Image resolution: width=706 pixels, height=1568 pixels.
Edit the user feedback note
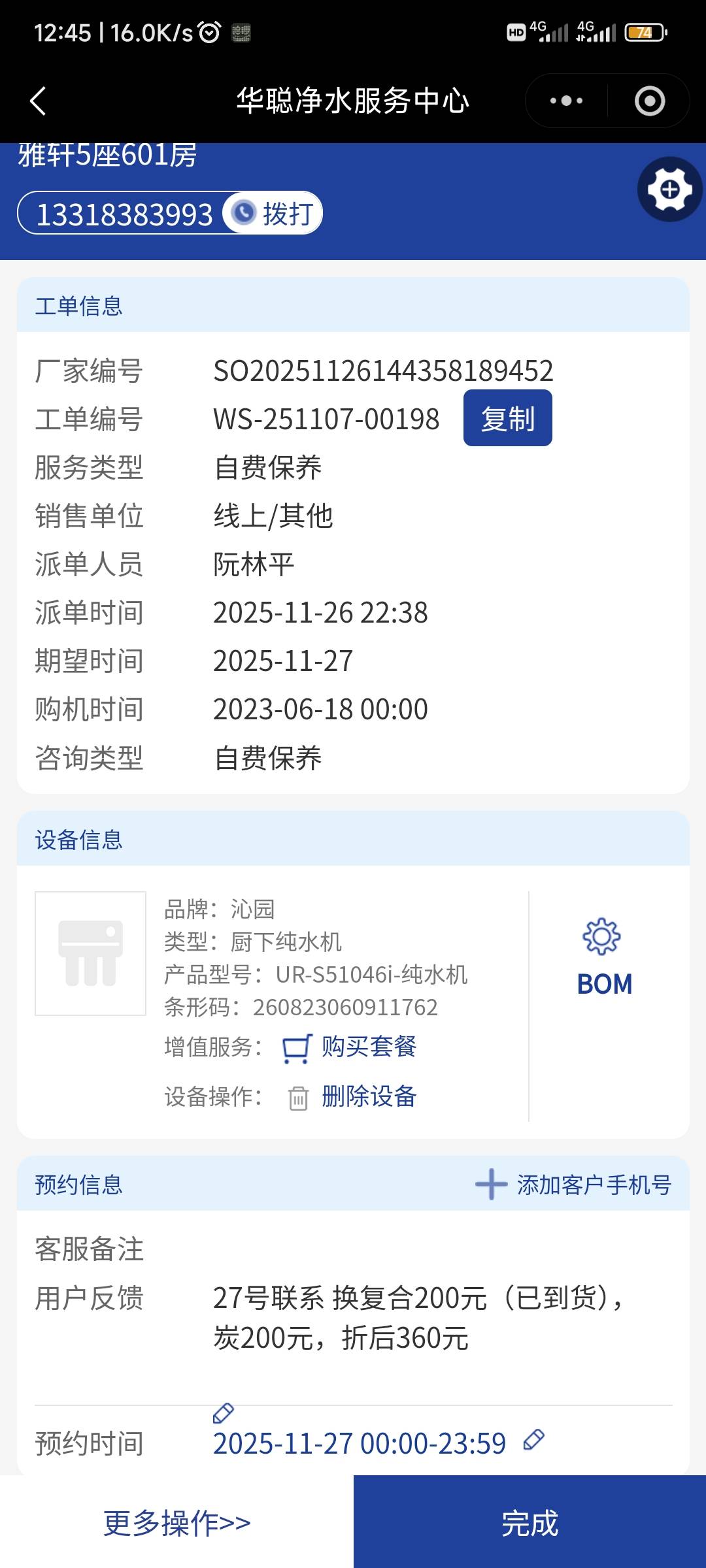click(223, 1413)
